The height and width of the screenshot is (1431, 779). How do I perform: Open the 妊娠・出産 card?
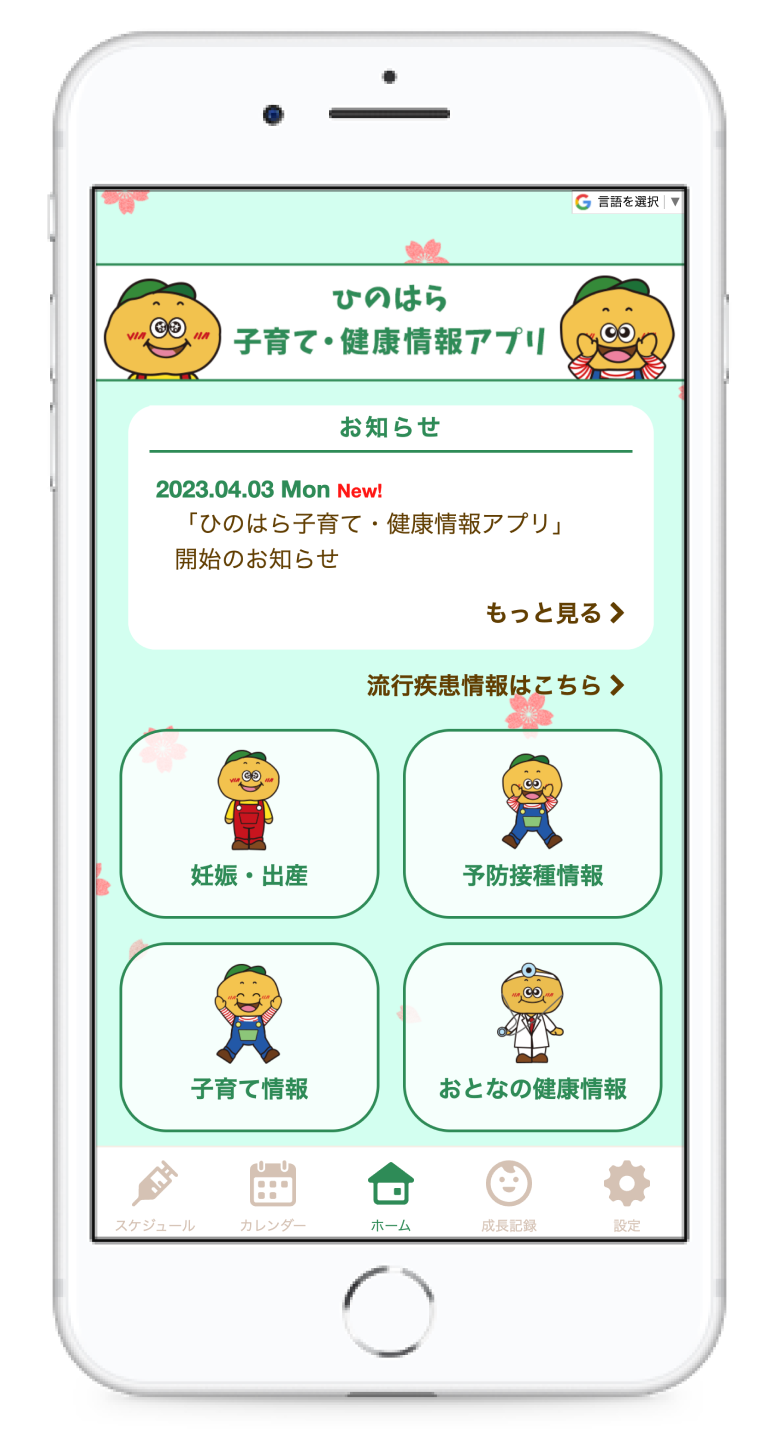pos(249,823)
